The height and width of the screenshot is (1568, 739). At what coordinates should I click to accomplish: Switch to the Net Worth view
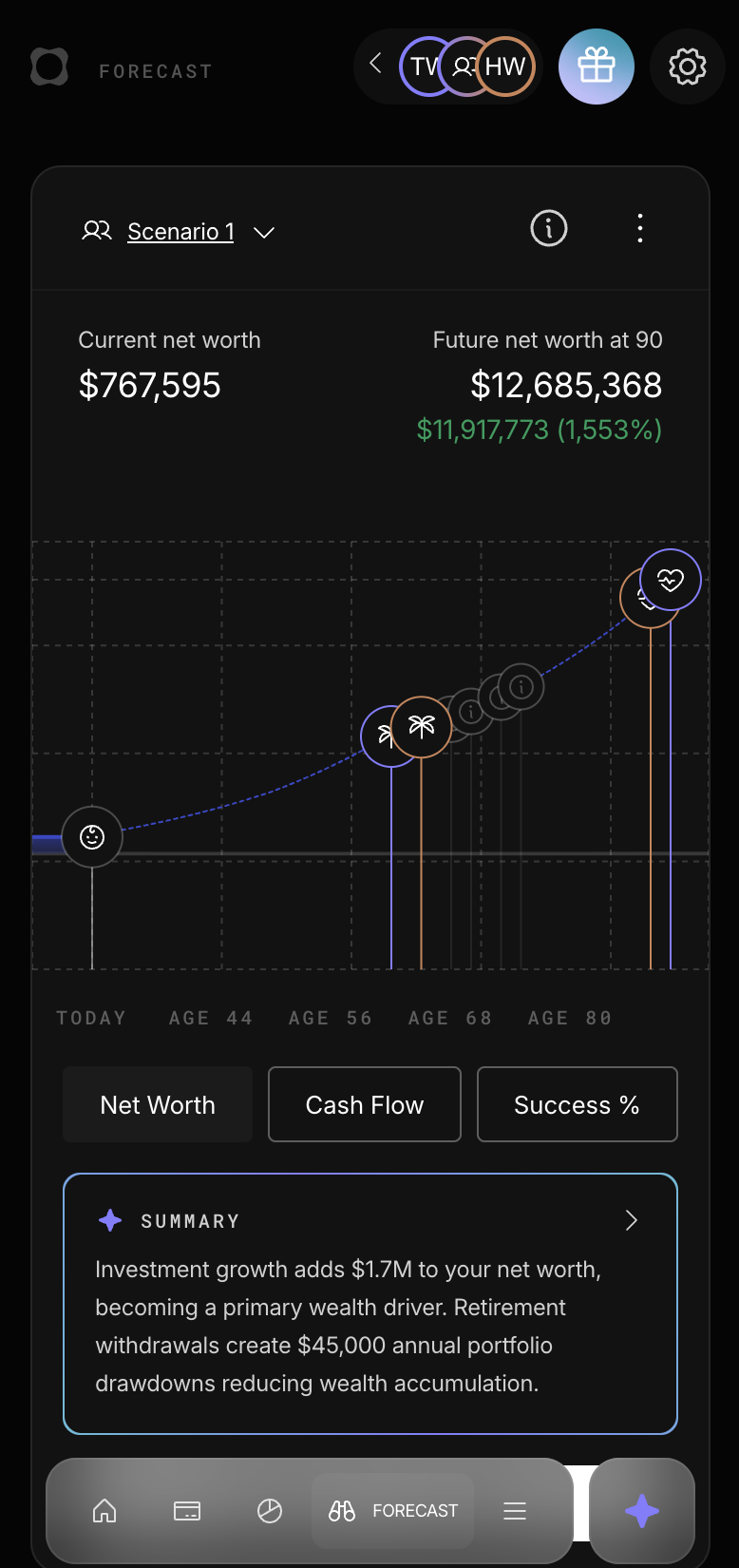pos(158,1104)
